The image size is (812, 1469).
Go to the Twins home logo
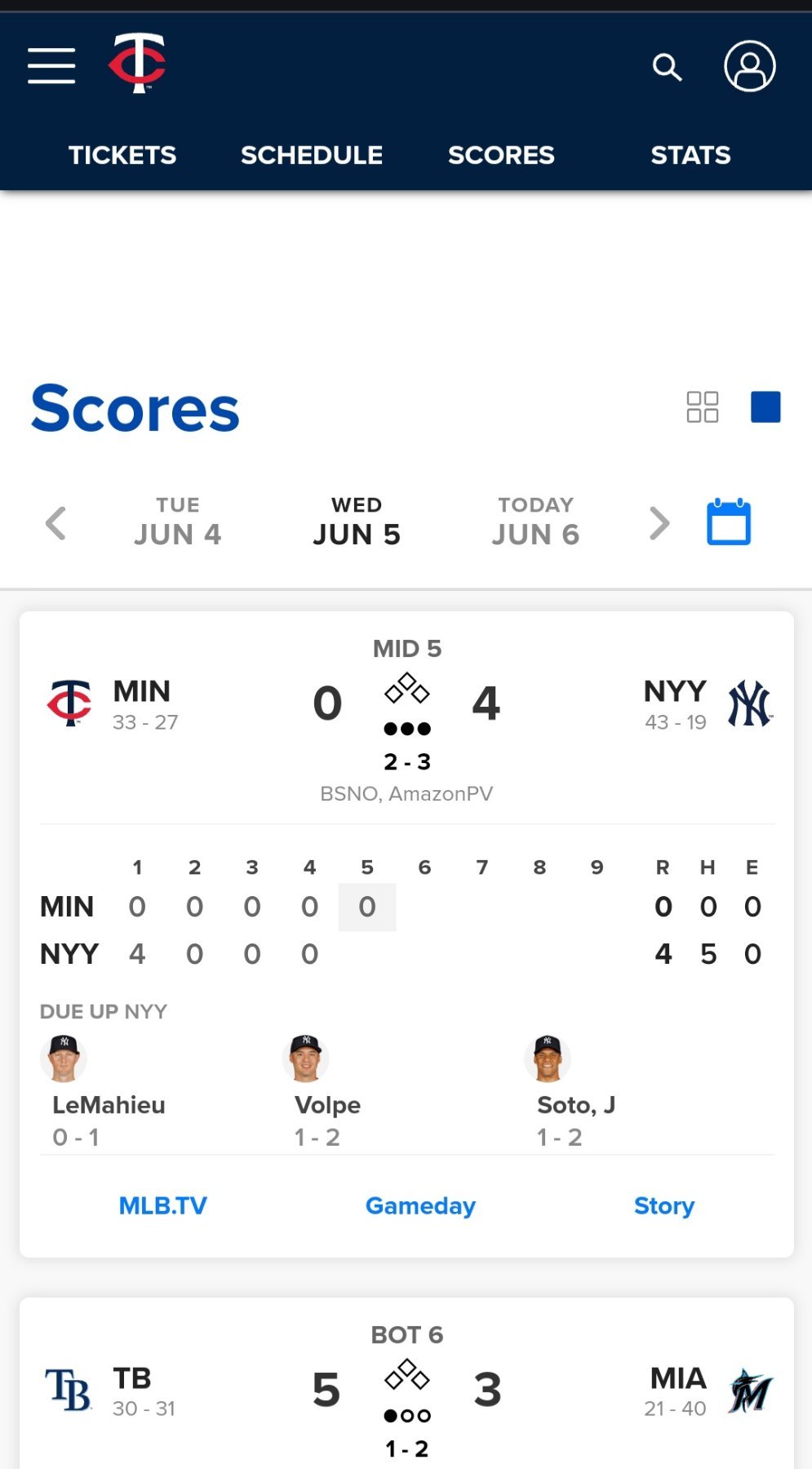[137, 64]
